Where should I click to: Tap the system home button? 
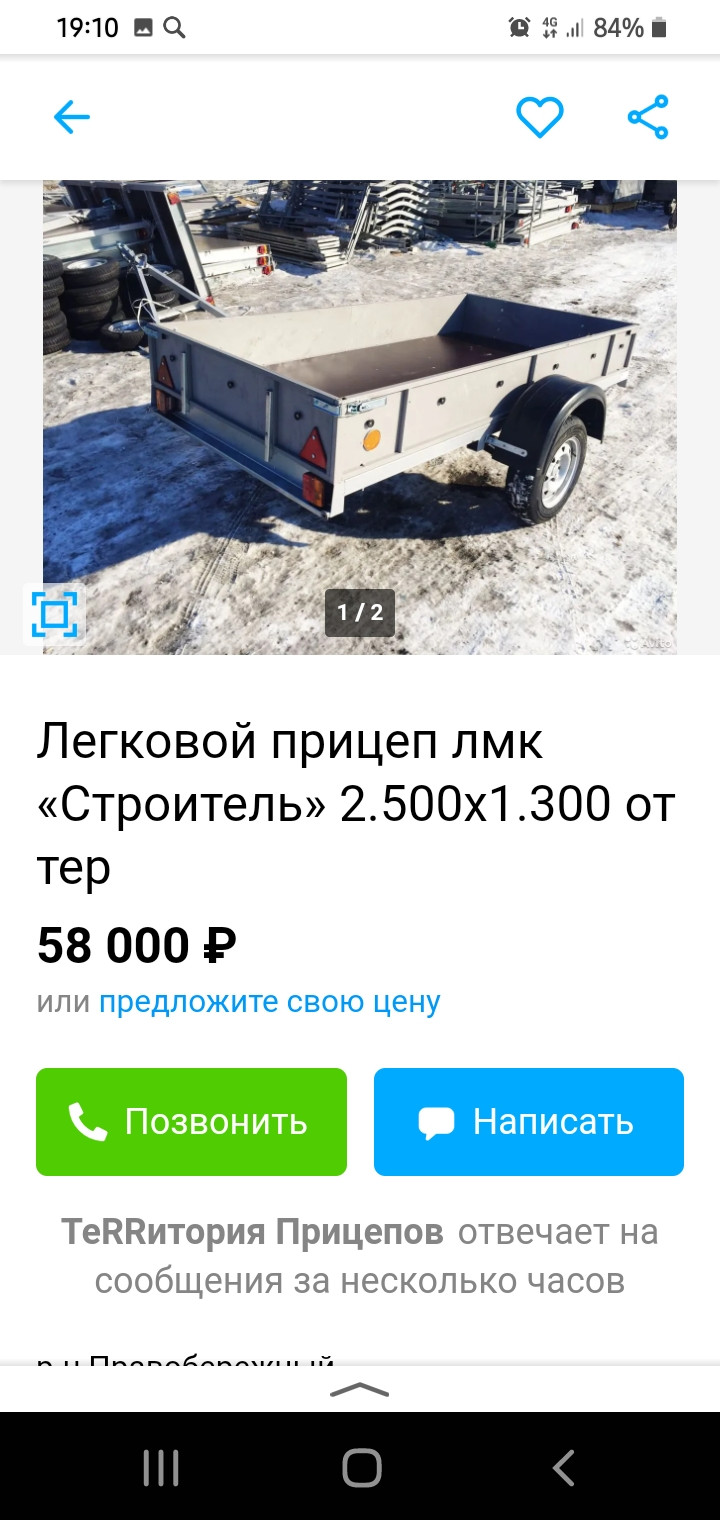click(x=361, y=1468)
